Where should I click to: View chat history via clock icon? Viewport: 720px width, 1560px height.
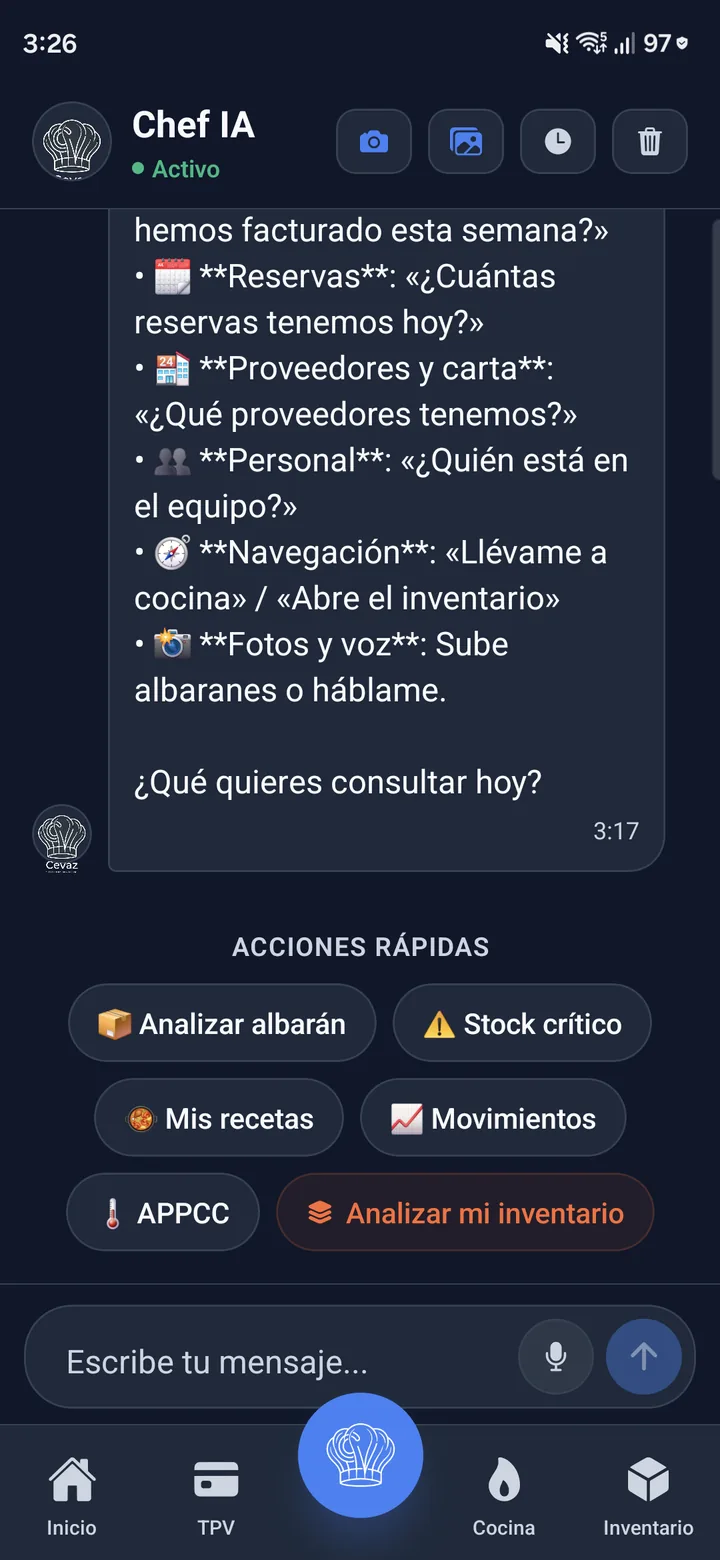coord(558,142)
